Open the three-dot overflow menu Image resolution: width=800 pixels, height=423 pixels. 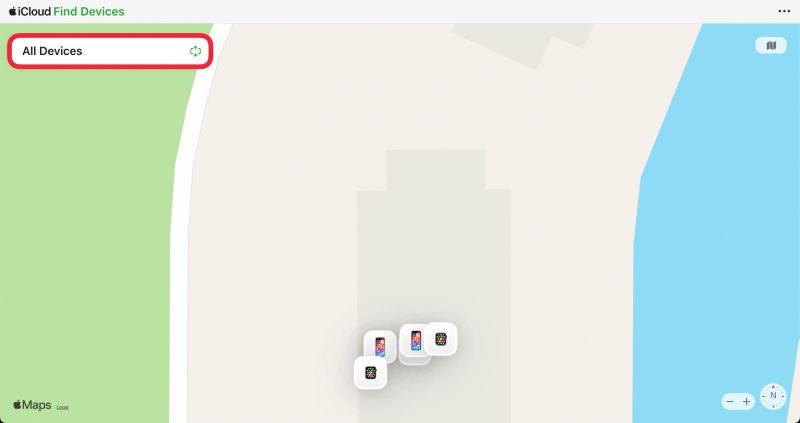[x=783, y=10]
